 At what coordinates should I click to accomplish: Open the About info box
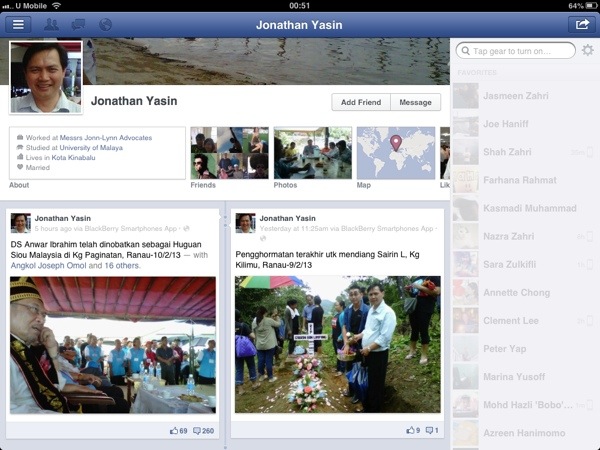(96, 153)
